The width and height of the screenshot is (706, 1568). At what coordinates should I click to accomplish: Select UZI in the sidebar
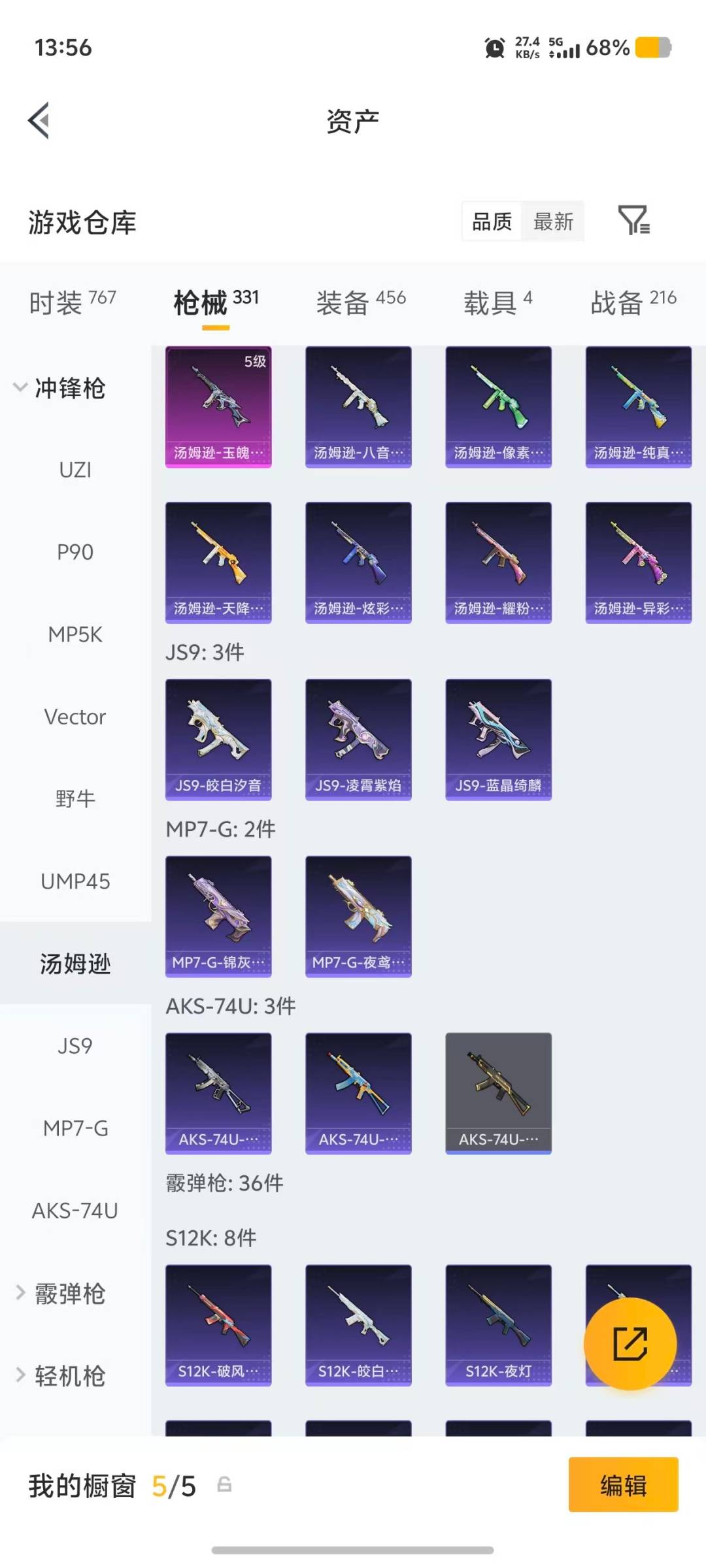(75, 470)
